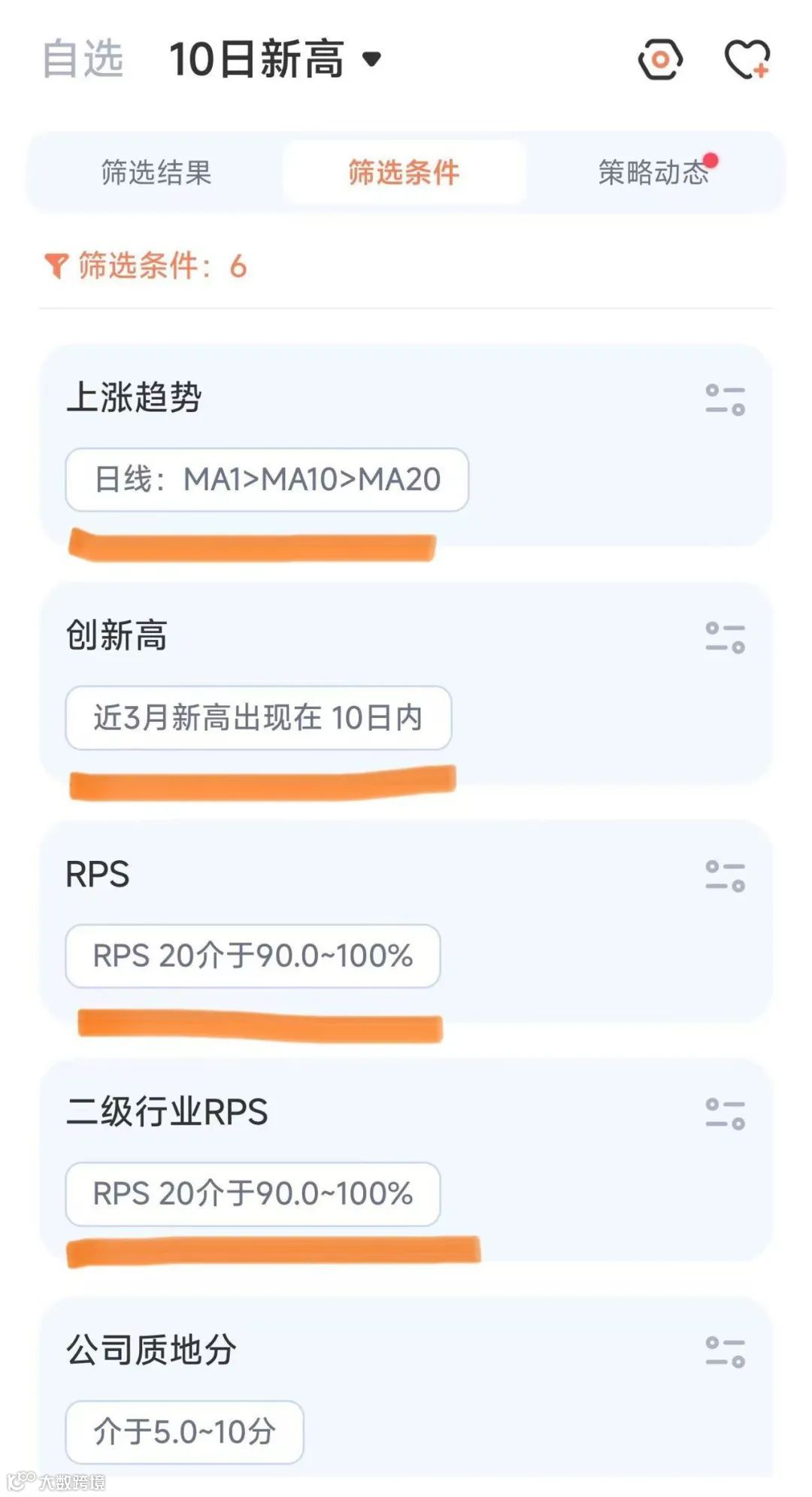Open the settings sliders icon on 上涨趋势 card

(x=724, y=400)
